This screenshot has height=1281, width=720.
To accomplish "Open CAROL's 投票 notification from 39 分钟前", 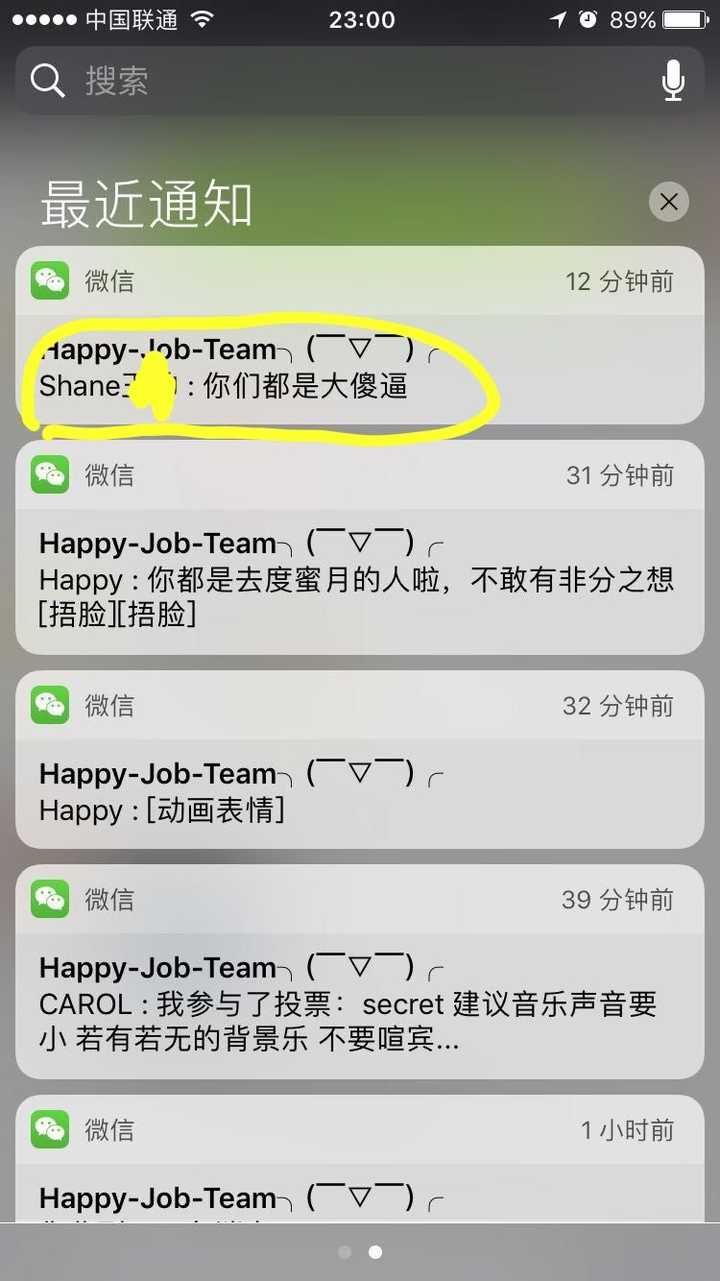I will pyautogui.click(x=360, y=1004).
